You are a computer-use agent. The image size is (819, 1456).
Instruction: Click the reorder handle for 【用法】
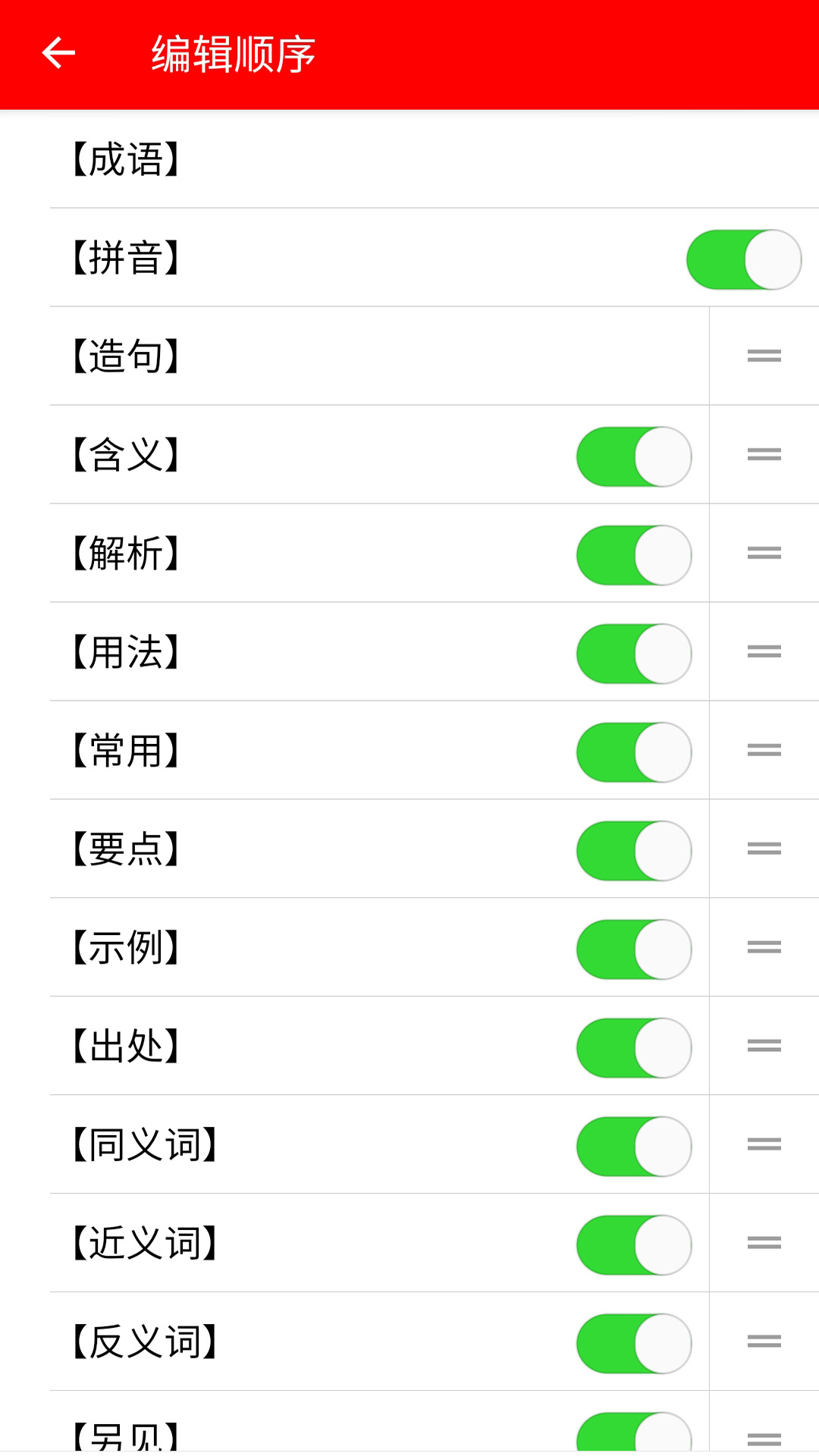762,652
